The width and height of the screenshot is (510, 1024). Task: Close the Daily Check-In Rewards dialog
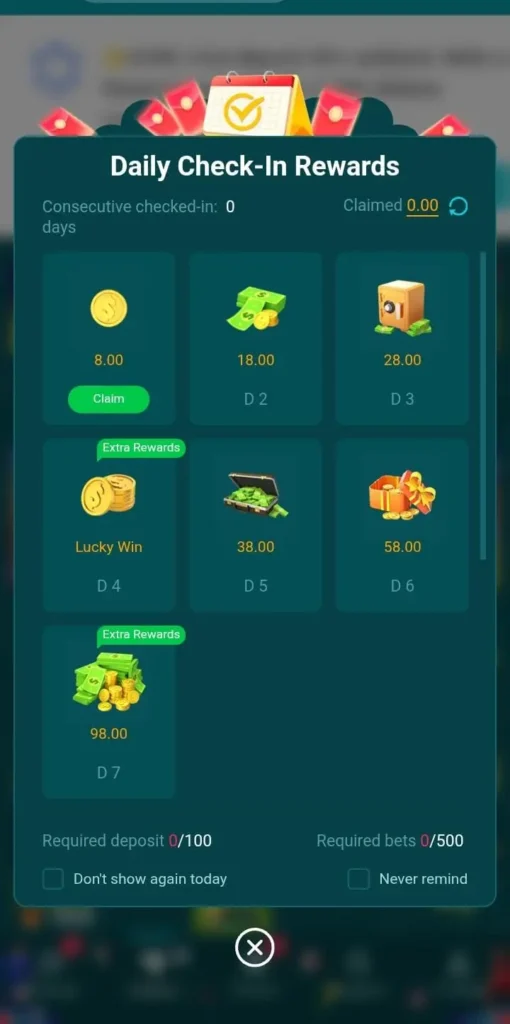tap(255, 947)
